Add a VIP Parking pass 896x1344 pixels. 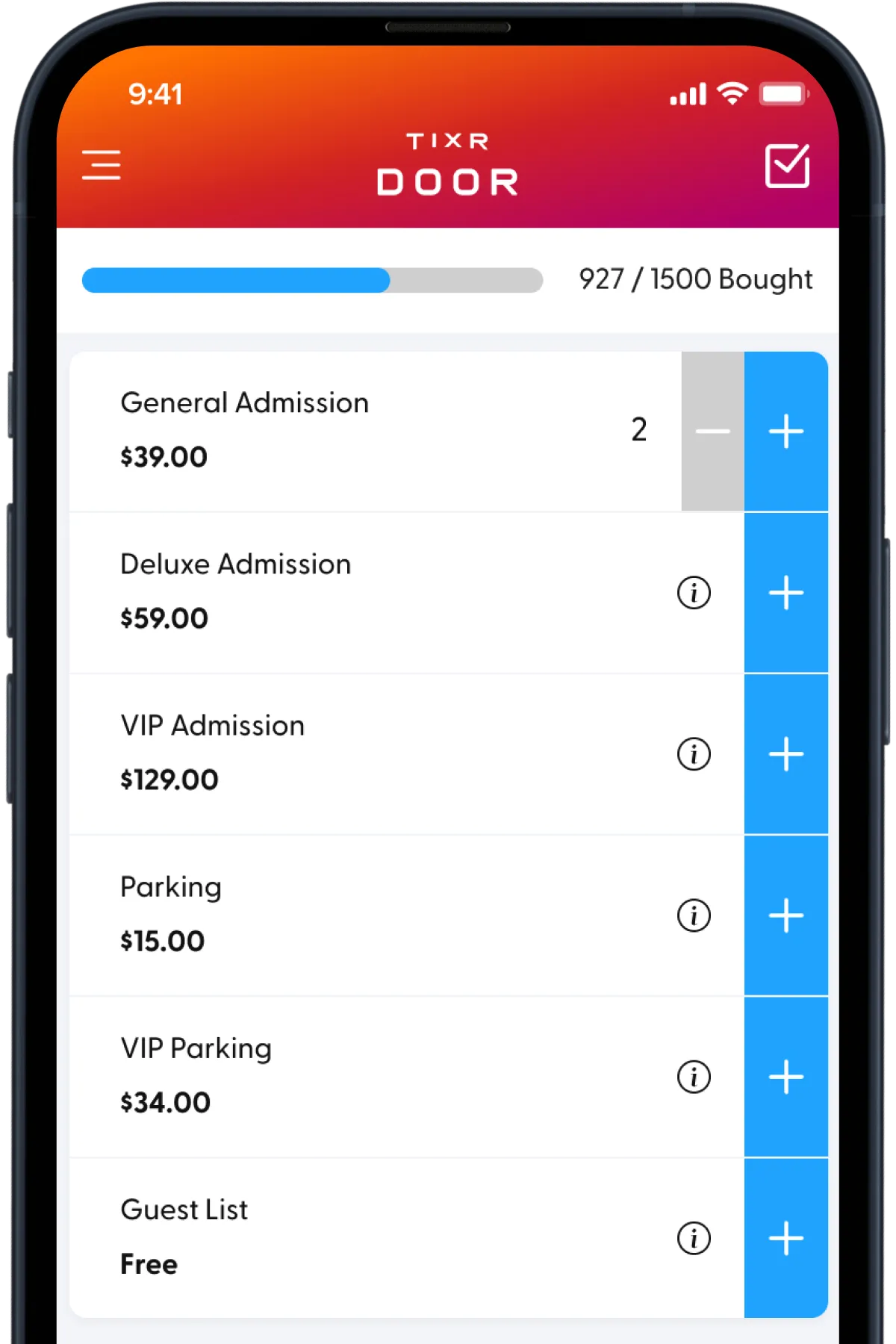pyautogui.click(x=786, y=1077)
